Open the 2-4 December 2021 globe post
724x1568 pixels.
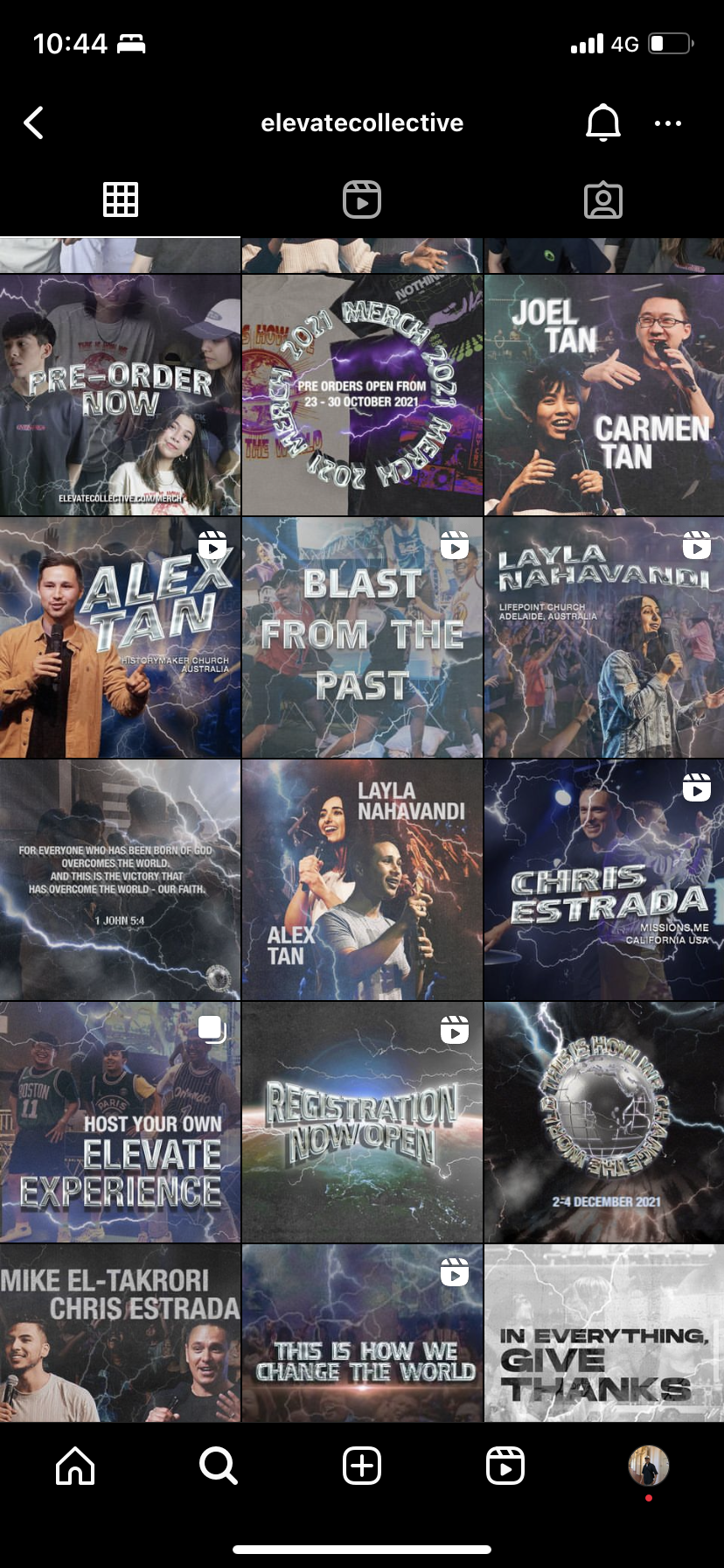click(x=604, y=1122)
